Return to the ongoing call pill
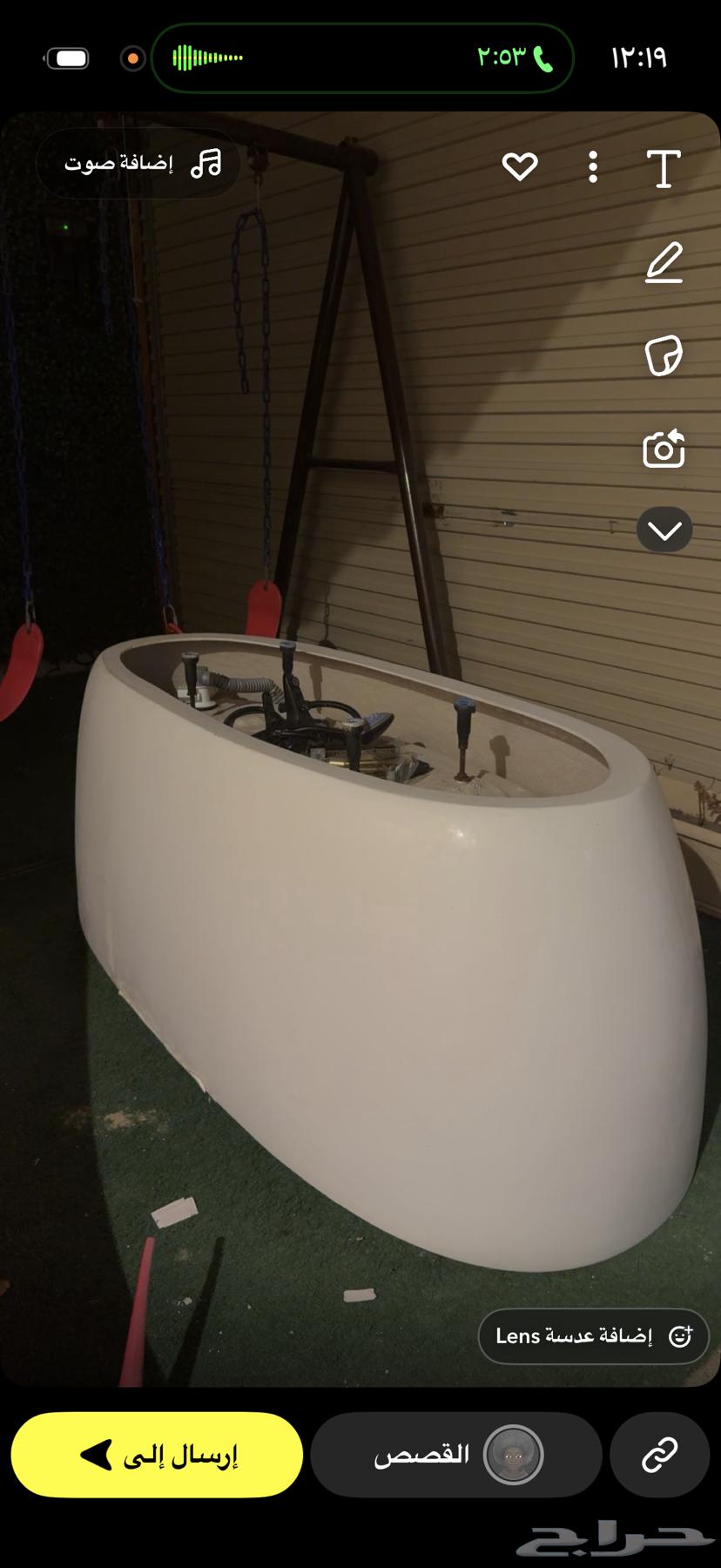The height and width of the screenshot is (1568, 721). click(x=362, y=58)
